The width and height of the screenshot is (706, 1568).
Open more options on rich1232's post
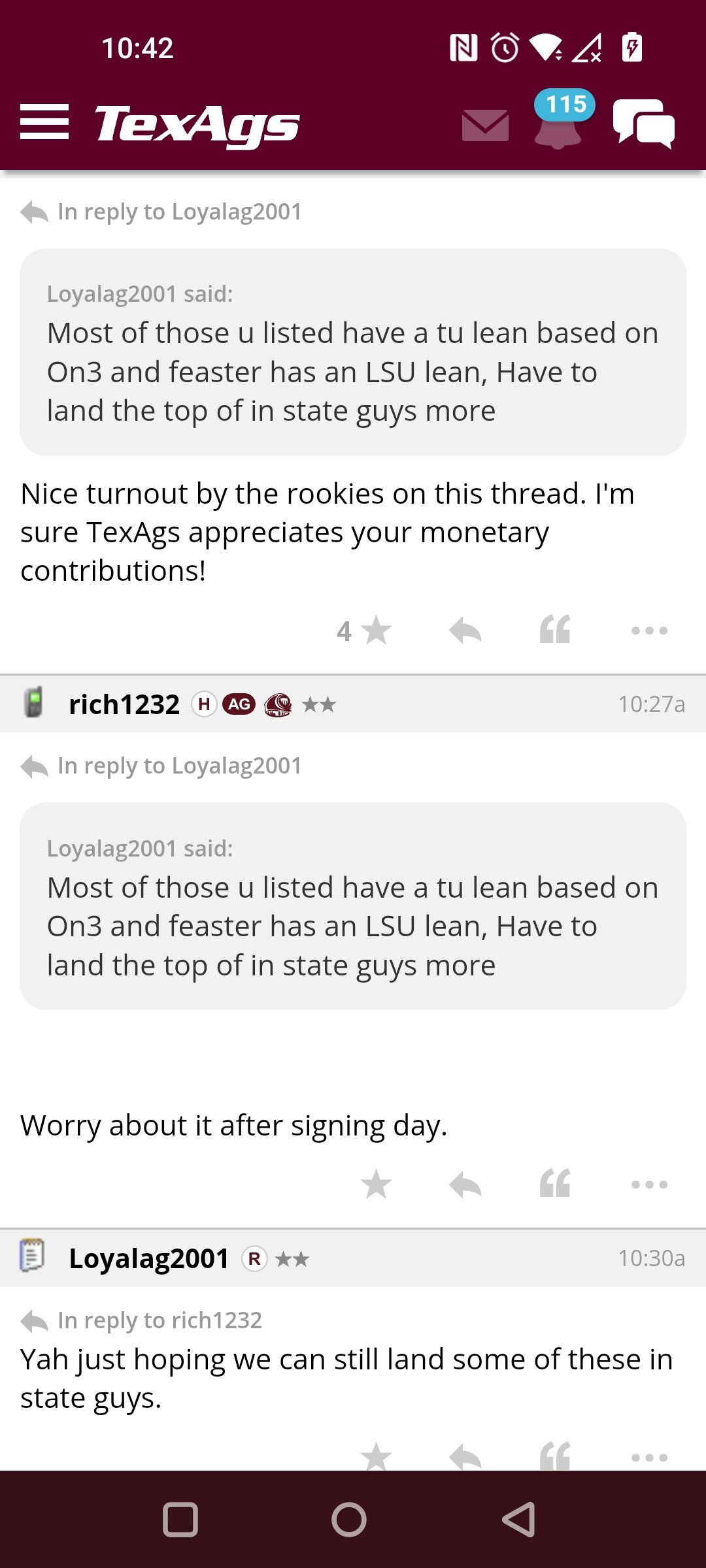click(649, 1184)
